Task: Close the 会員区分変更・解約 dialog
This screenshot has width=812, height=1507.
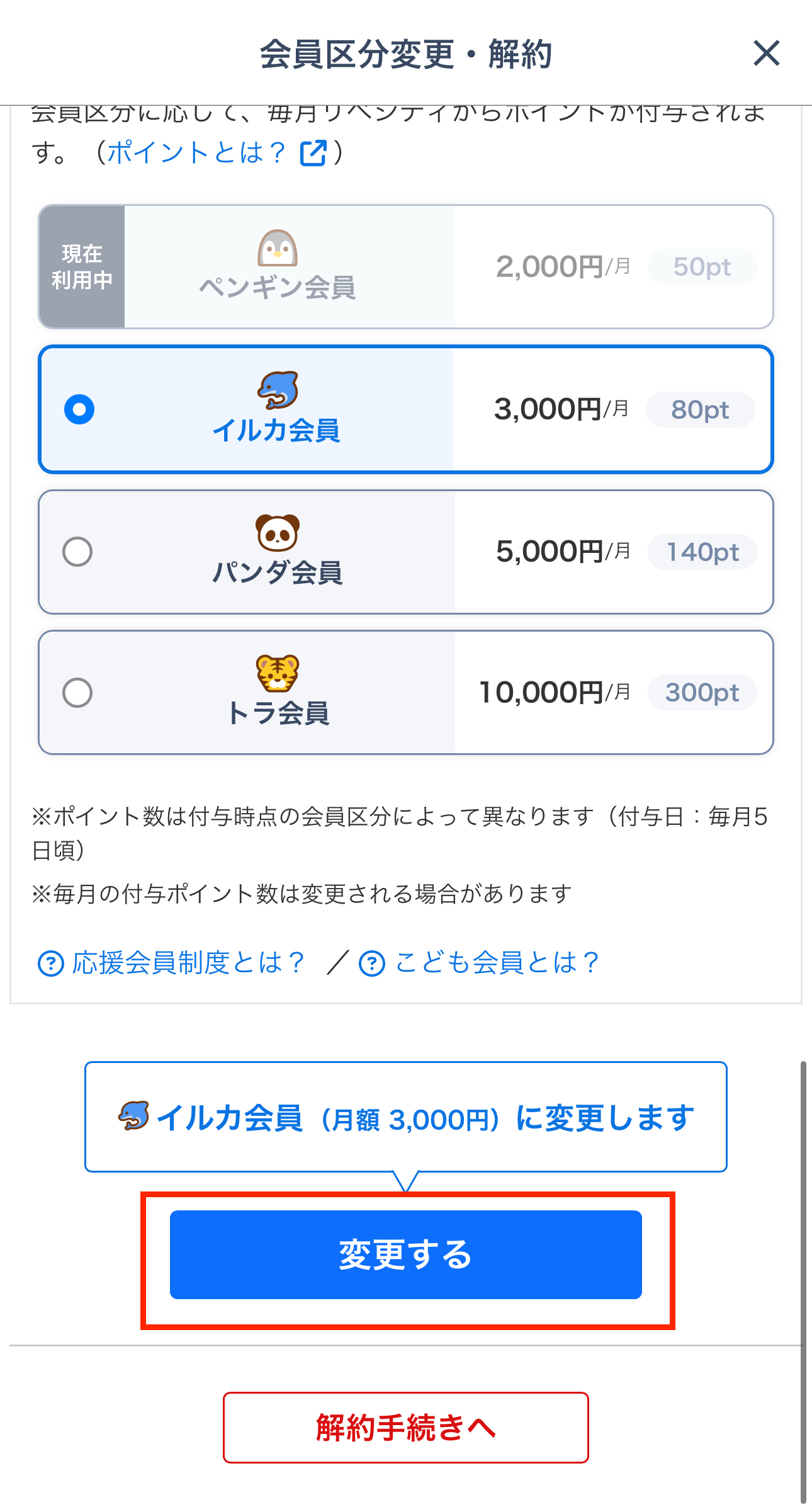Action: click(x=766, y=53)
